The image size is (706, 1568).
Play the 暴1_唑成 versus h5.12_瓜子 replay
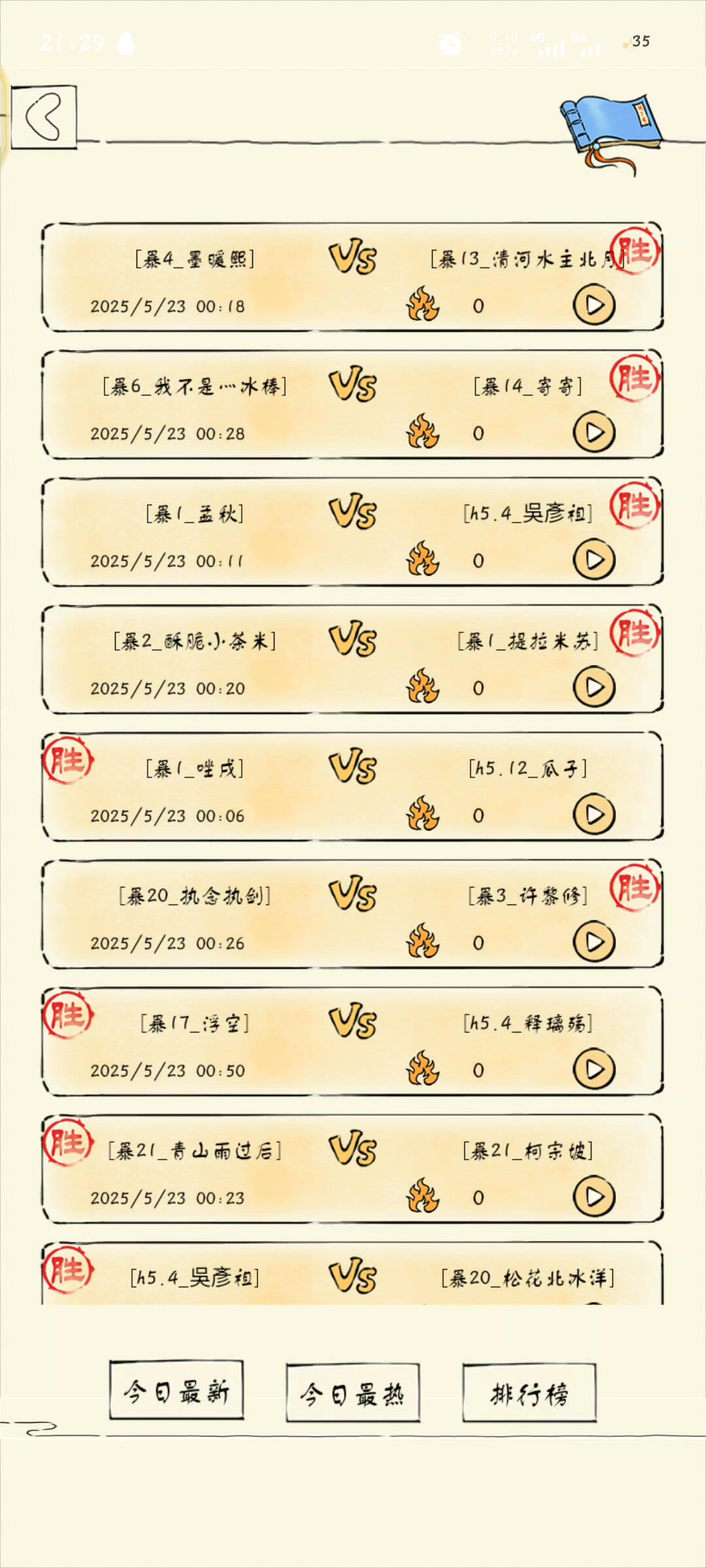click(x=594, y=815)
